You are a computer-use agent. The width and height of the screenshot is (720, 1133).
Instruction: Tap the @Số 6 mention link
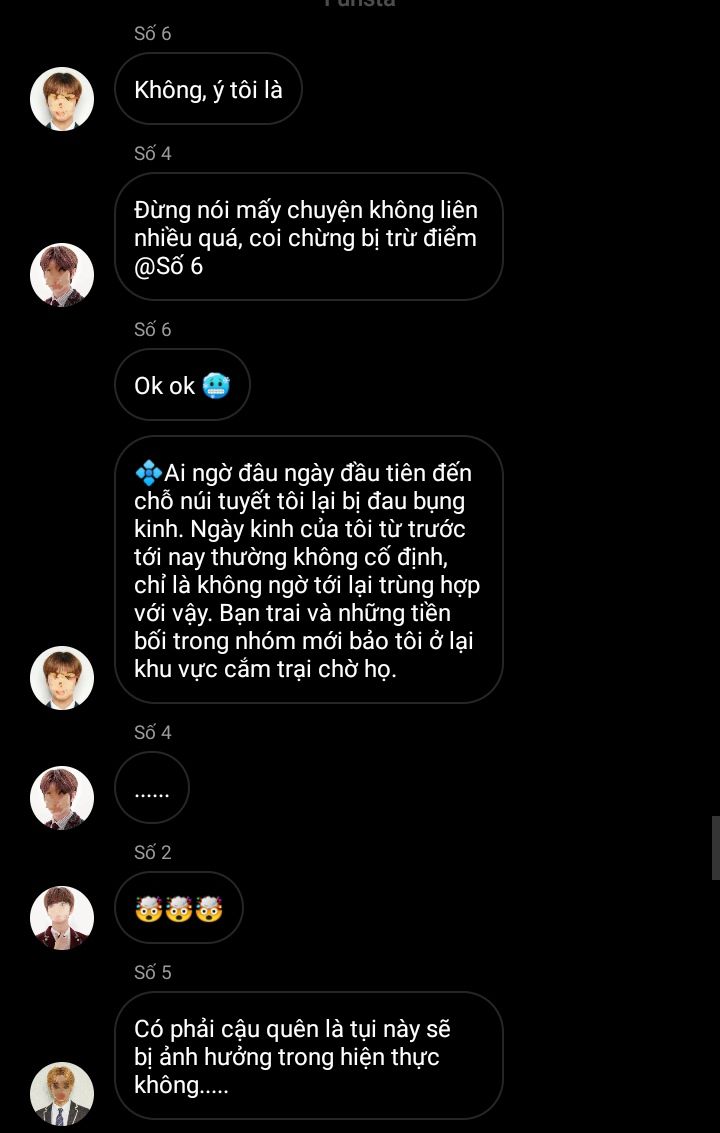[x=168, y=268]
